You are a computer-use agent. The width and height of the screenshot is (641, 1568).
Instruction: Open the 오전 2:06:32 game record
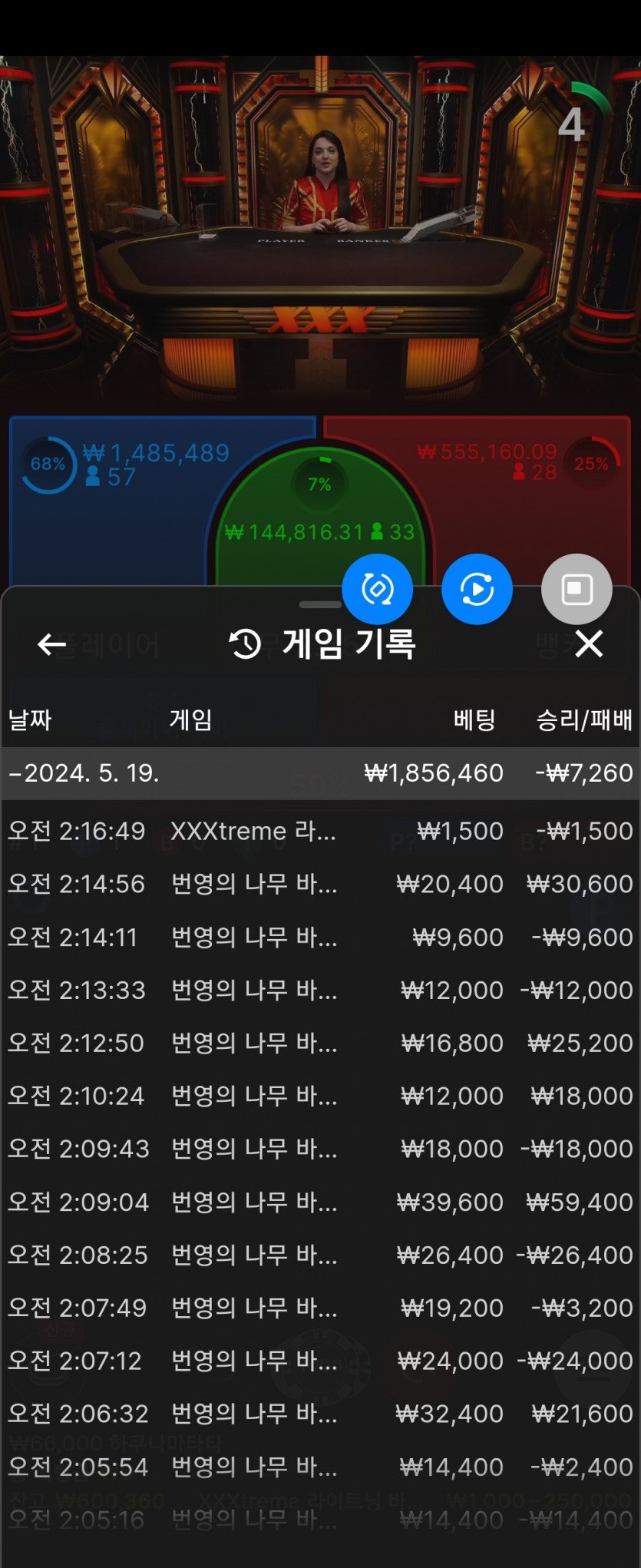point(320,1414)
